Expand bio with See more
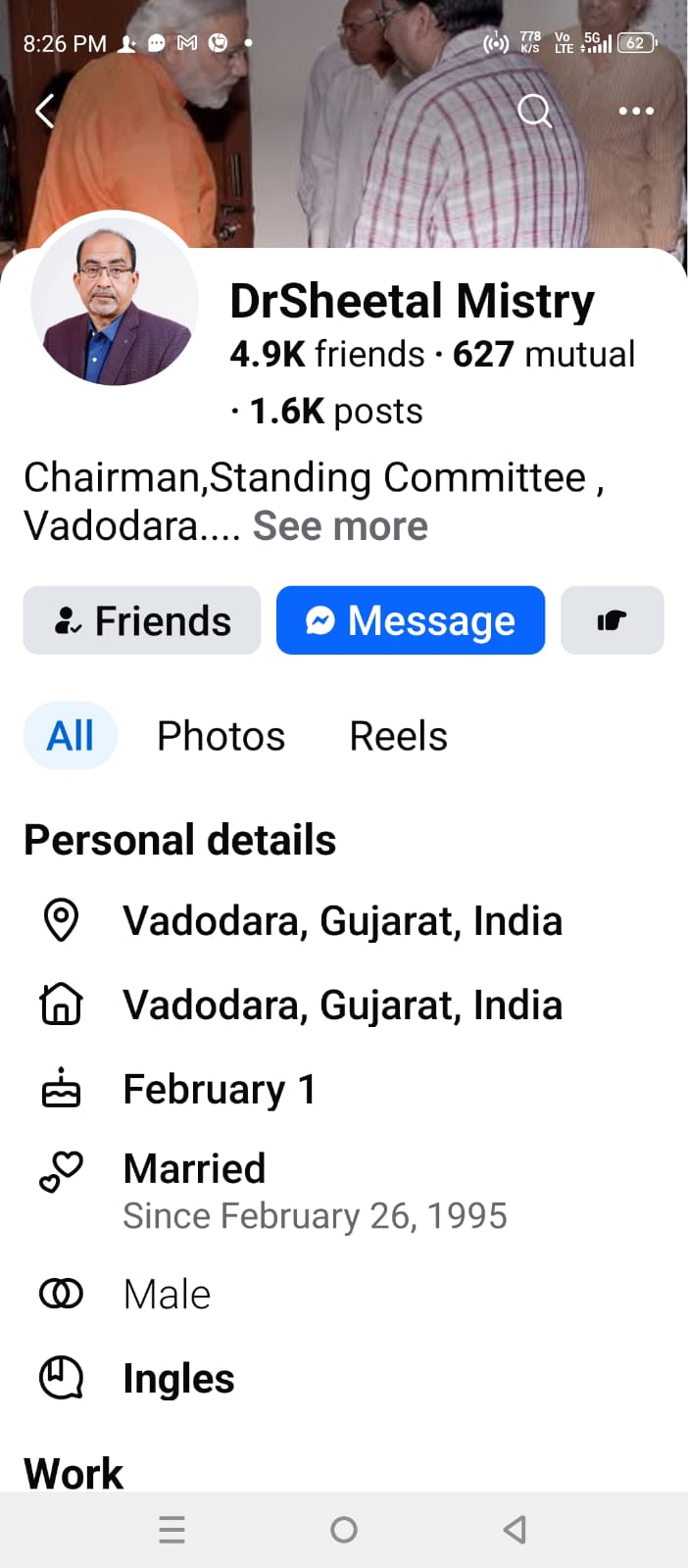The height and width of the screenshot is (1568, 688). coord(340,526)
